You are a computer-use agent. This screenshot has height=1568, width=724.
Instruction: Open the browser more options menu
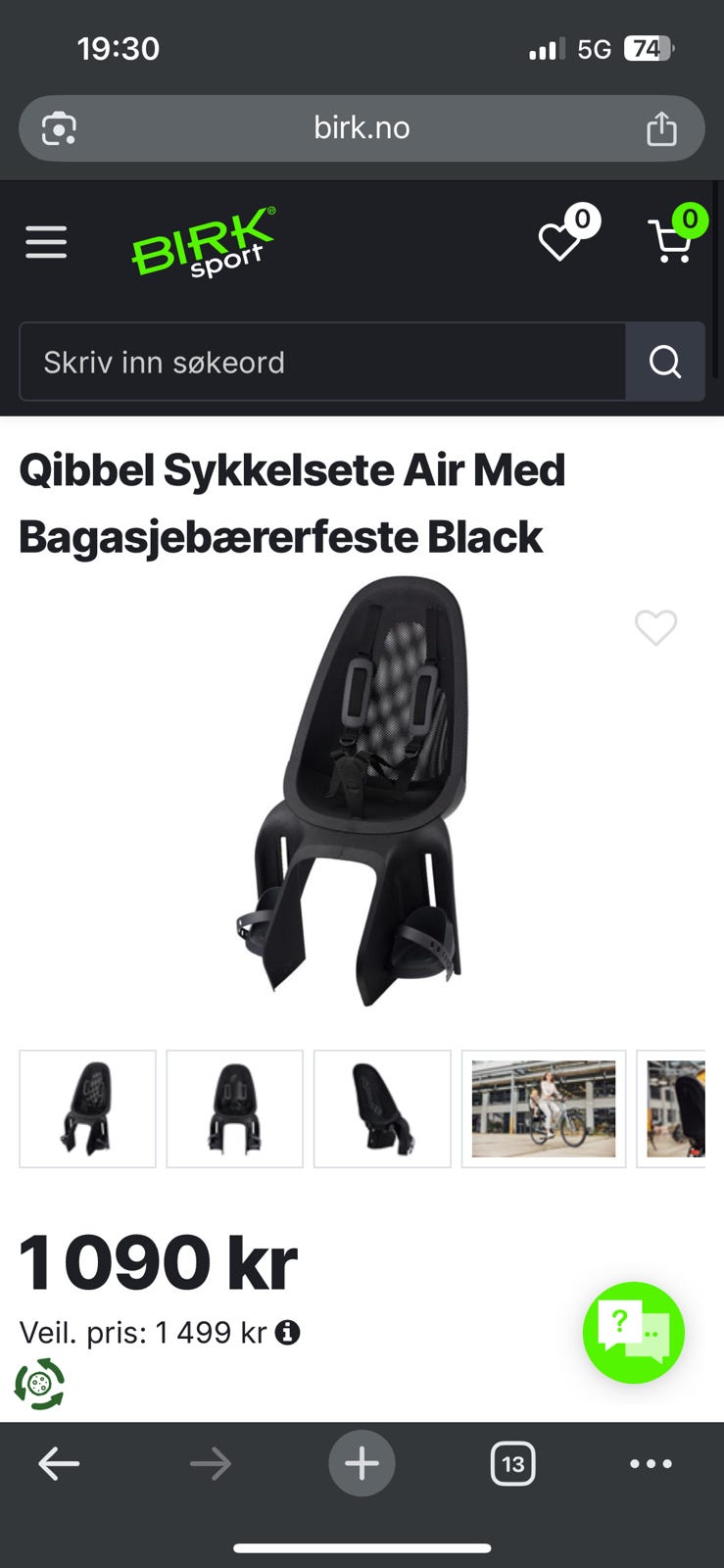[x=650, y=1463]
